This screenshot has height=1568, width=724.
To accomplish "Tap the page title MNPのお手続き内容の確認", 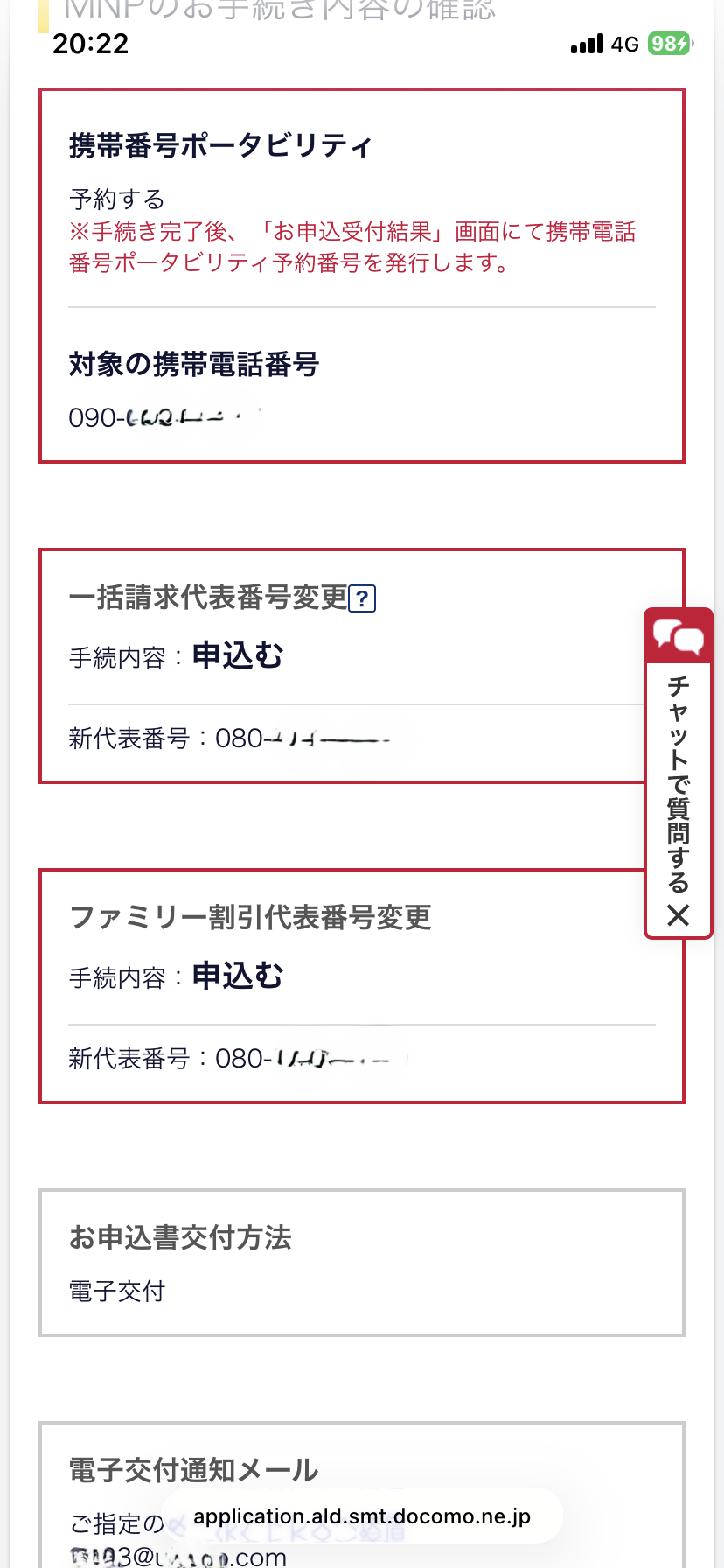I will click(280, 8).
